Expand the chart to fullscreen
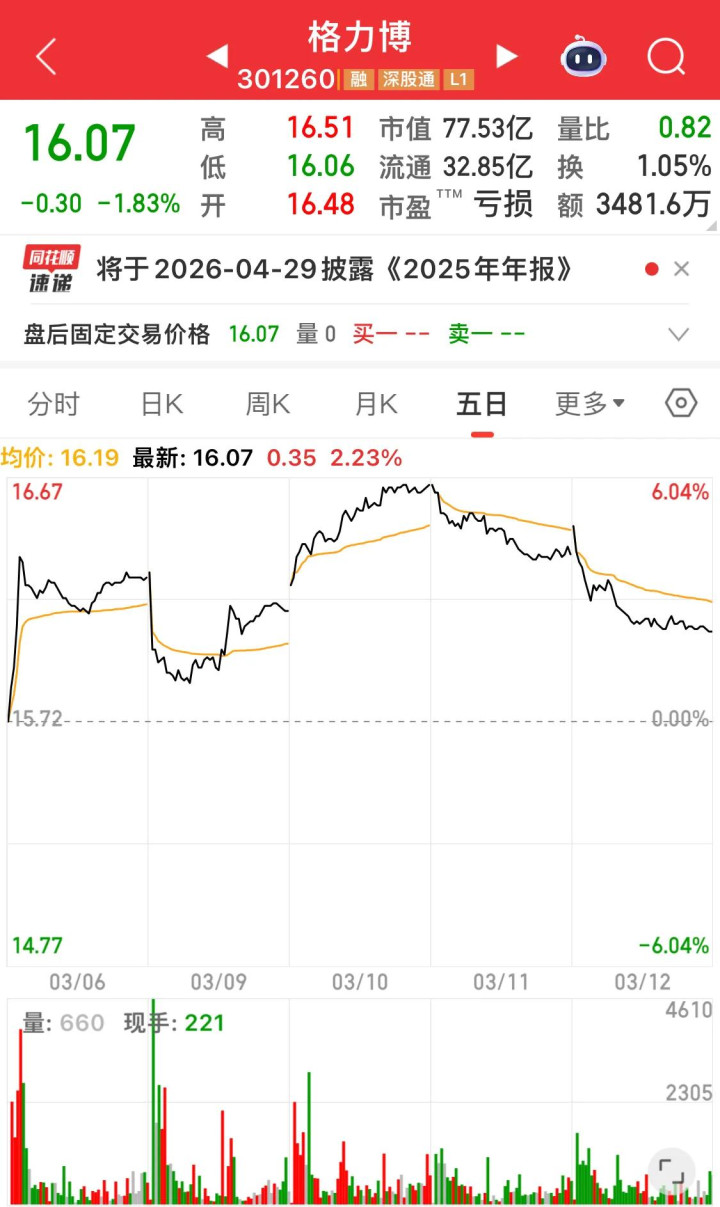The height and width of the screenshot is (1207, 720). click(x=671, y=1168)
